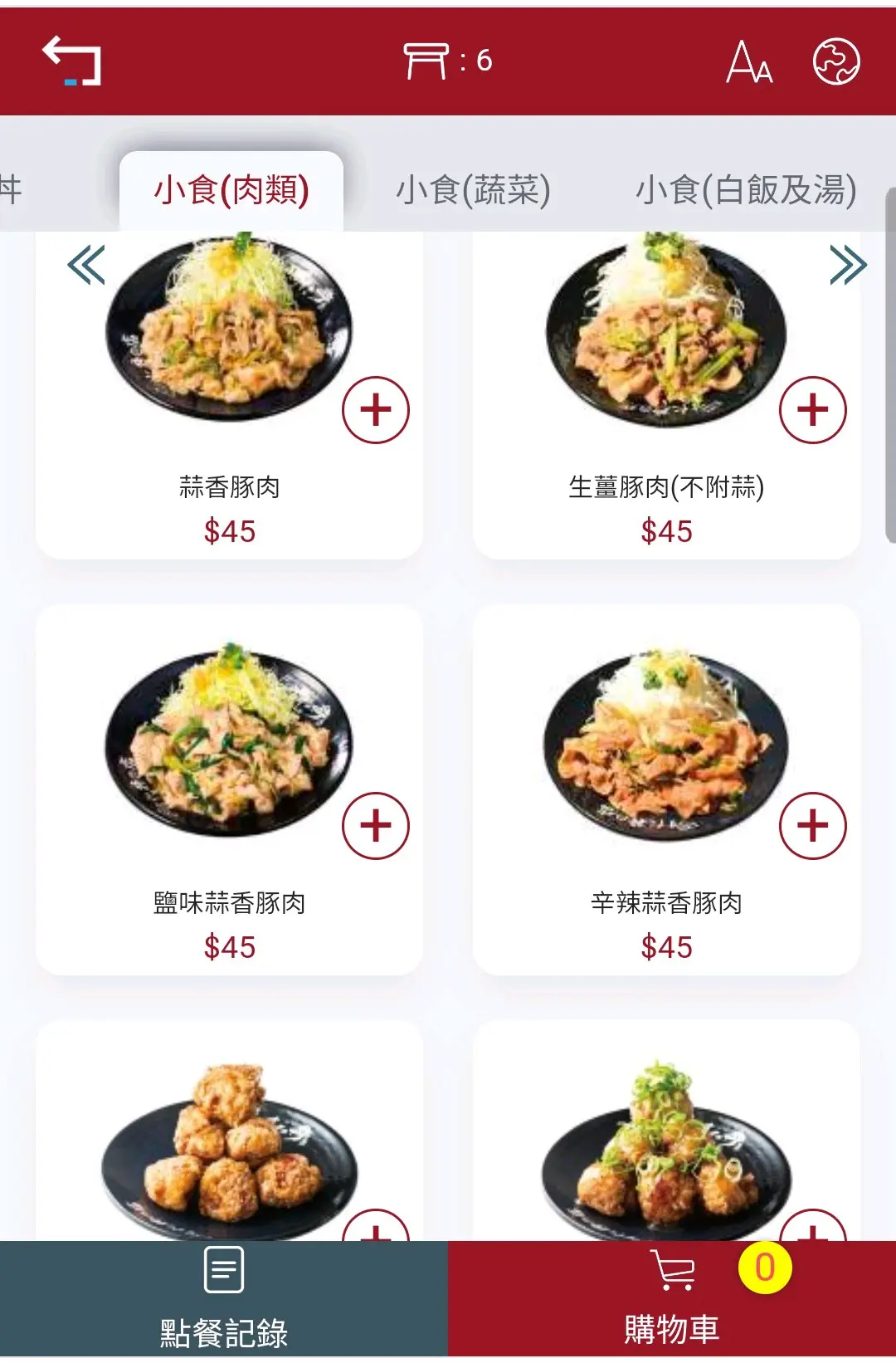
Task: Open the 購物車 shopping cart
Action: pos(672,1300)
